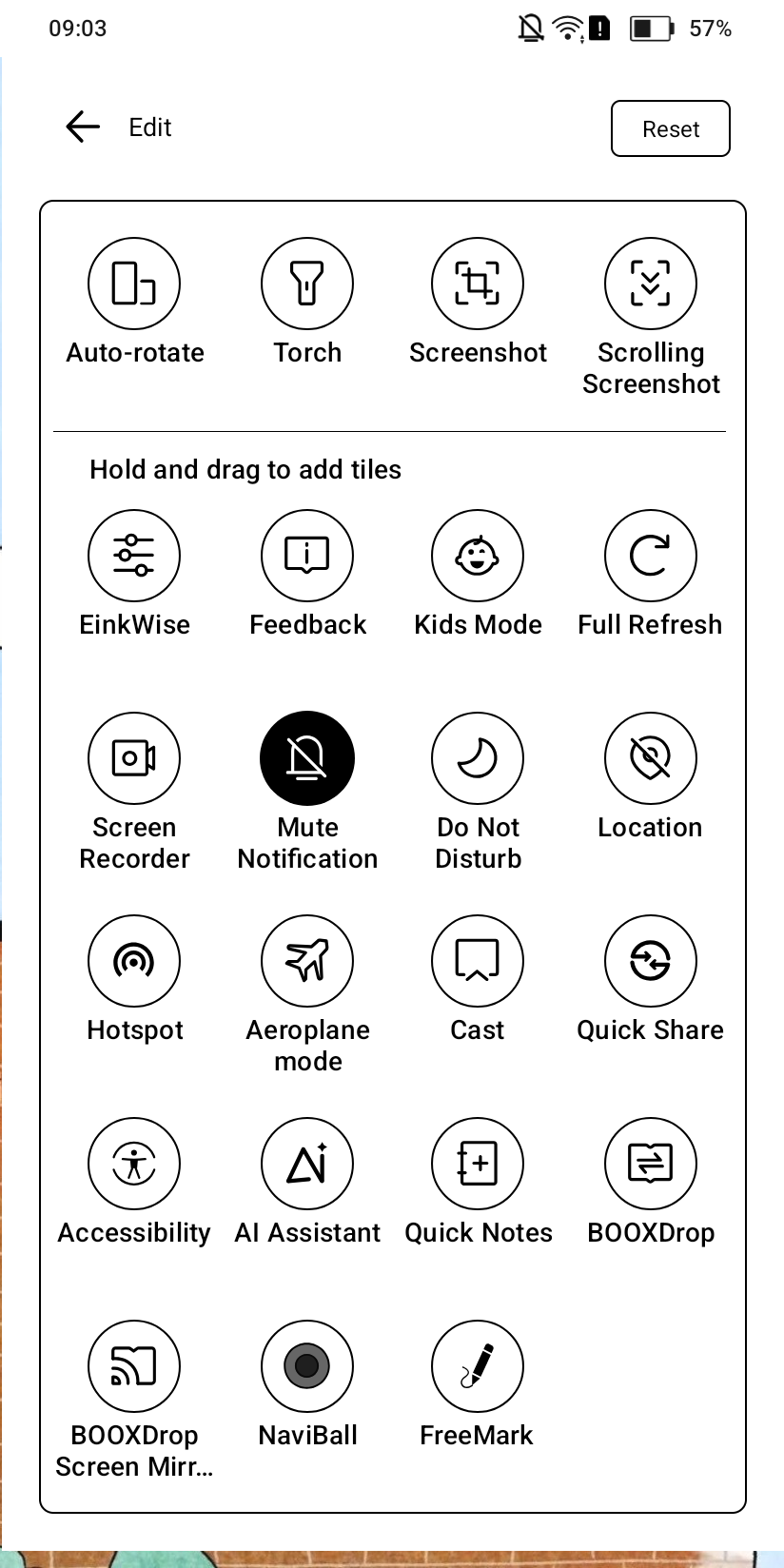This screenshot has height=1568, width=784.
Task: Go back from the Edit screen
Action: click(83, 127)
